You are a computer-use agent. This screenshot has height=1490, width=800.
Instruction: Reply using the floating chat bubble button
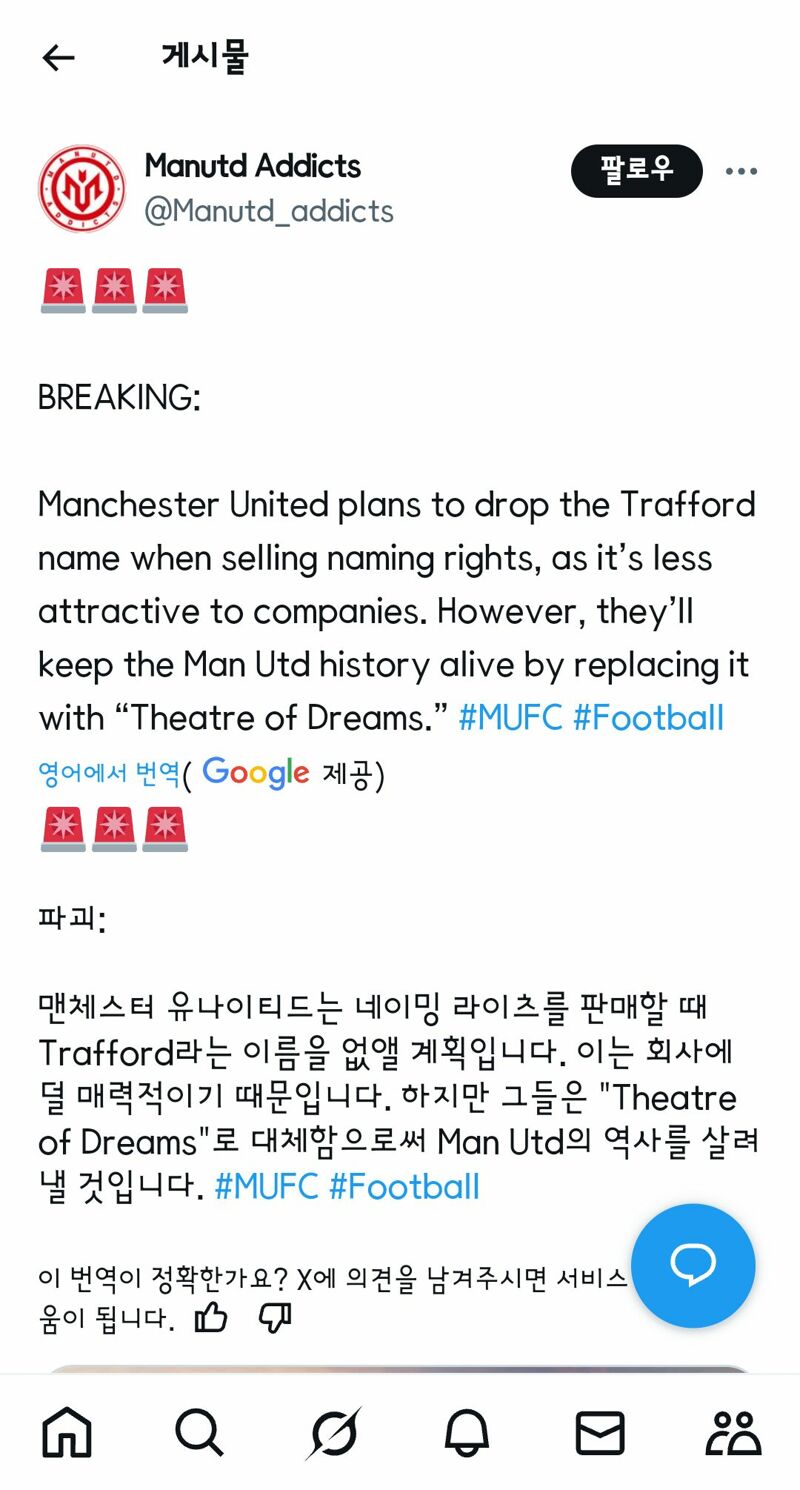(x=693, y=1265)
